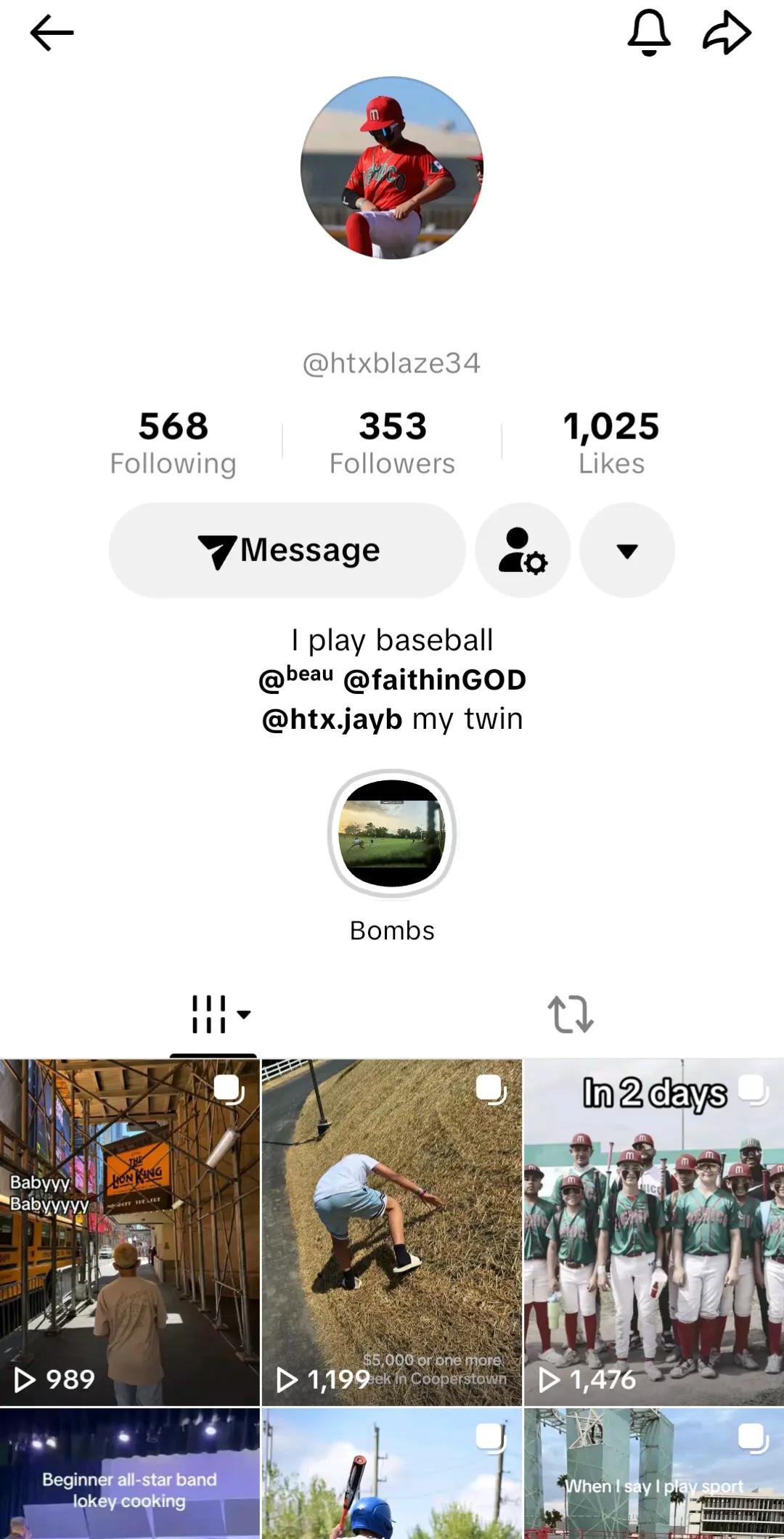Viewport: 784px width, 1539px height.
Task: Play the Babyyy Lion King video
Action: [x=130, y=1232]
